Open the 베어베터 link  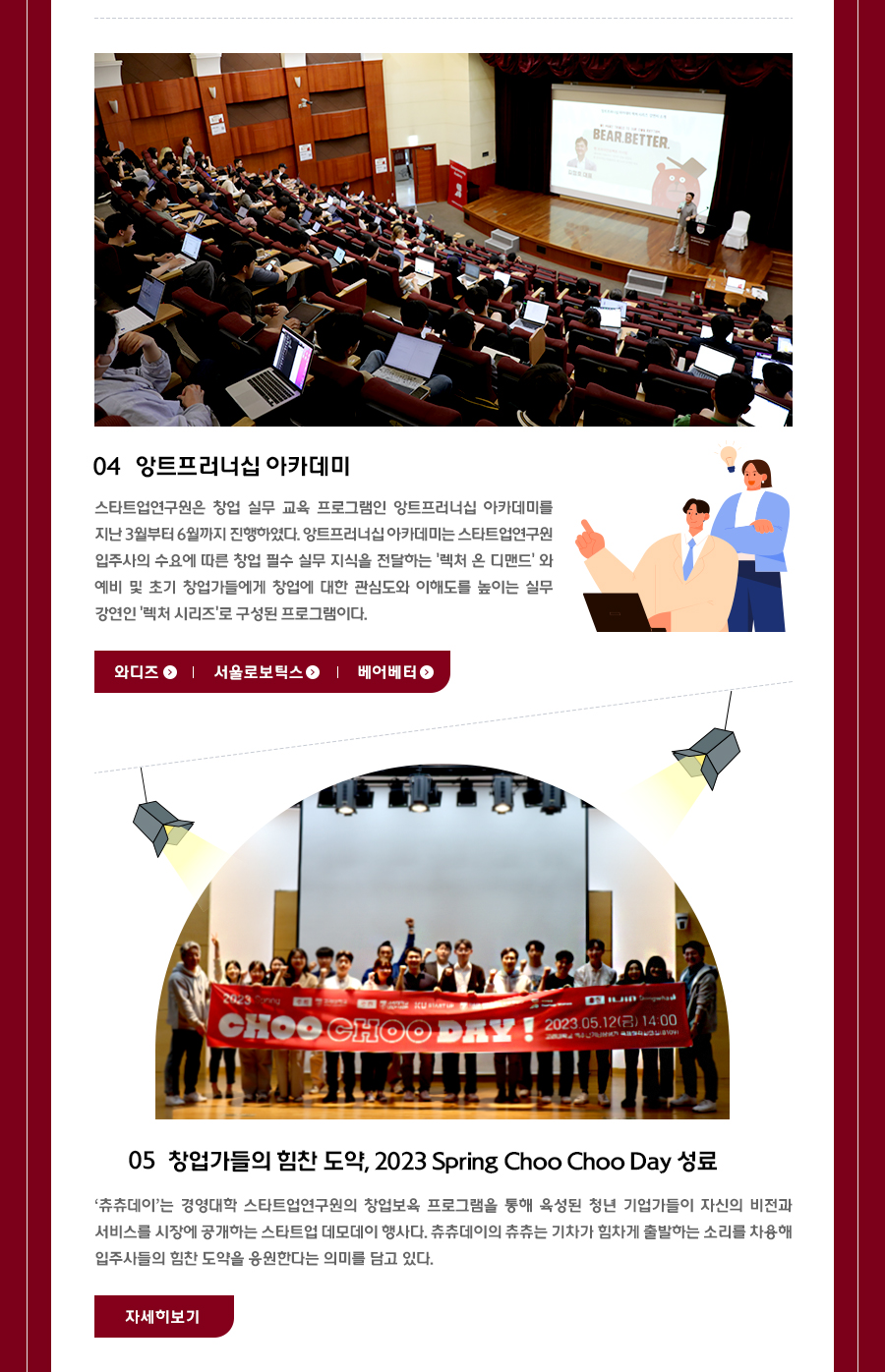coord(395,672)
